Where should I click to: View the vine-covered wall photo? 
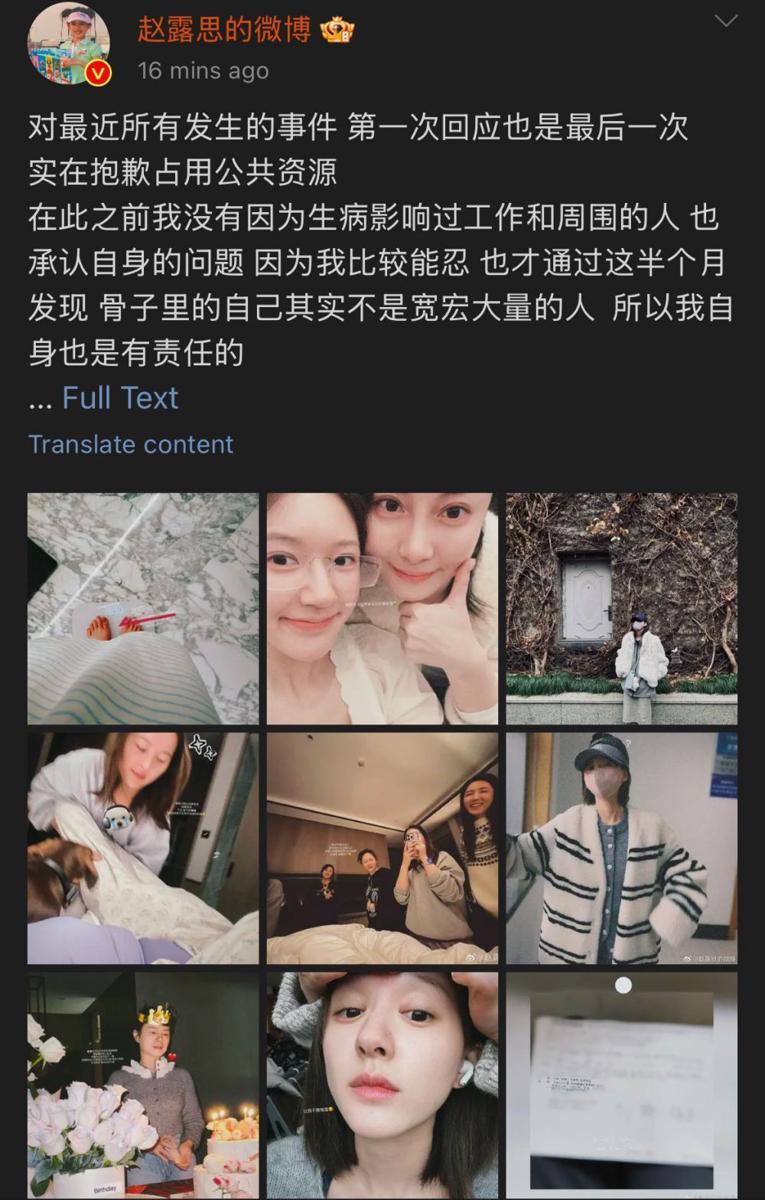[621, 608]
